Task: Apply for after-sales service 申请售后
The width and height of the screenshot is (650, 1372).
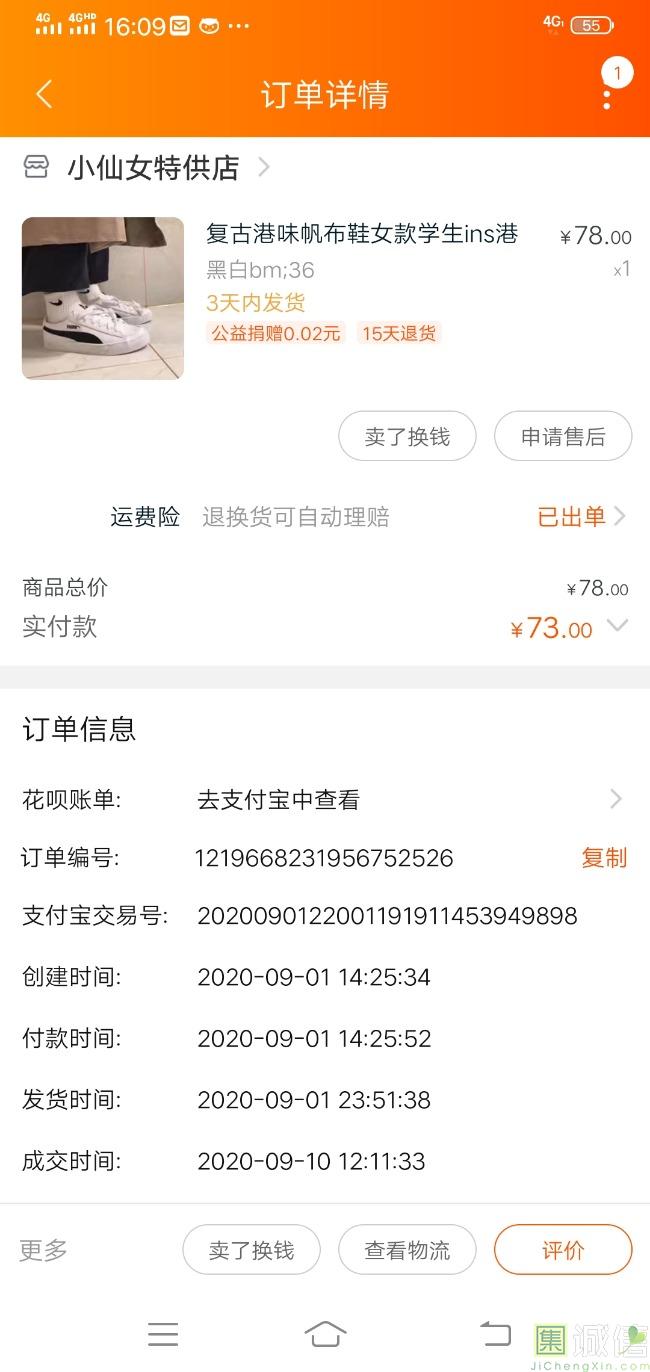Action: point(563,437)
